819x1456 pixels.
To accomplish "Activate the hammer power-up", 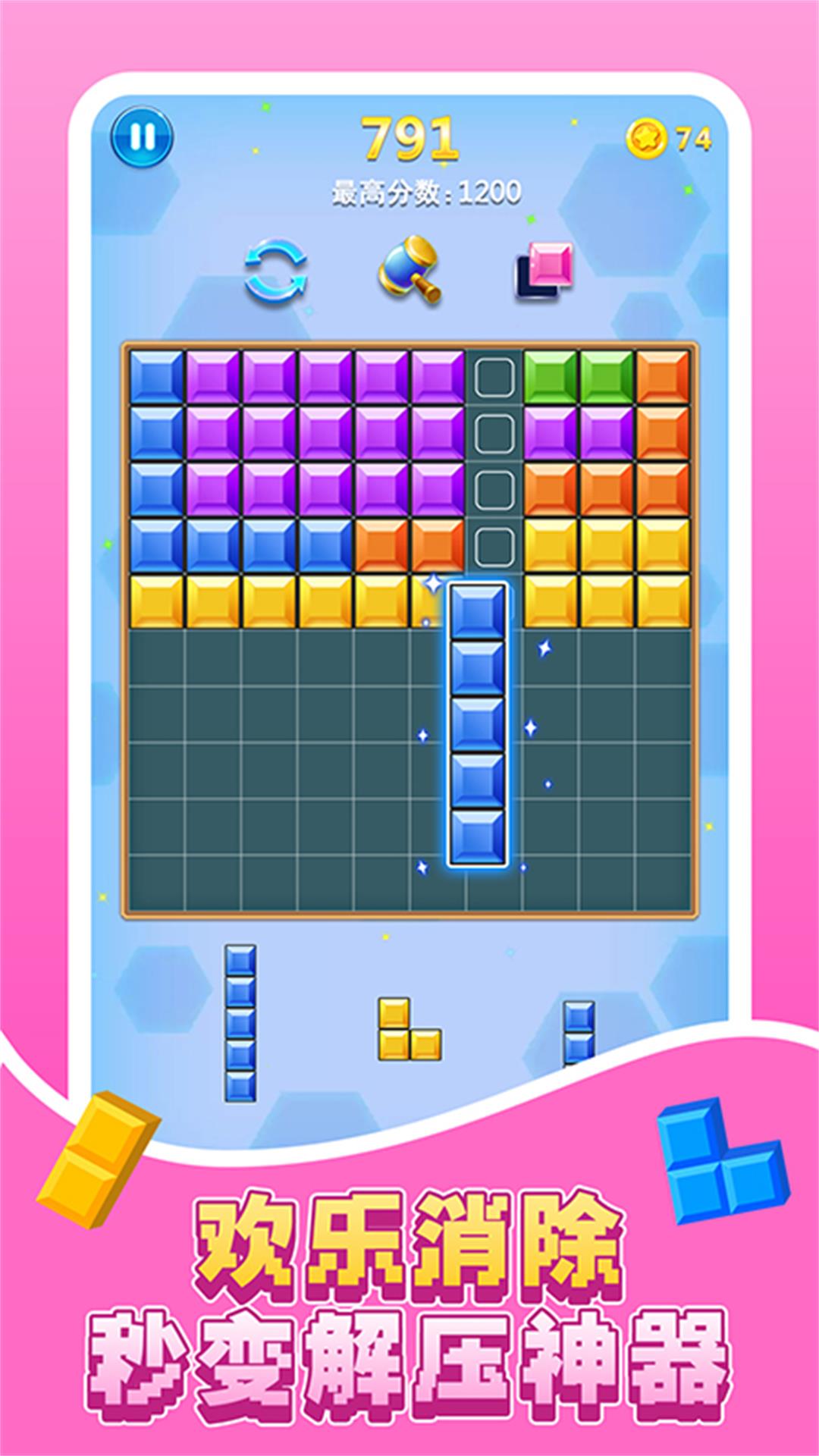I will coord(409,273).
